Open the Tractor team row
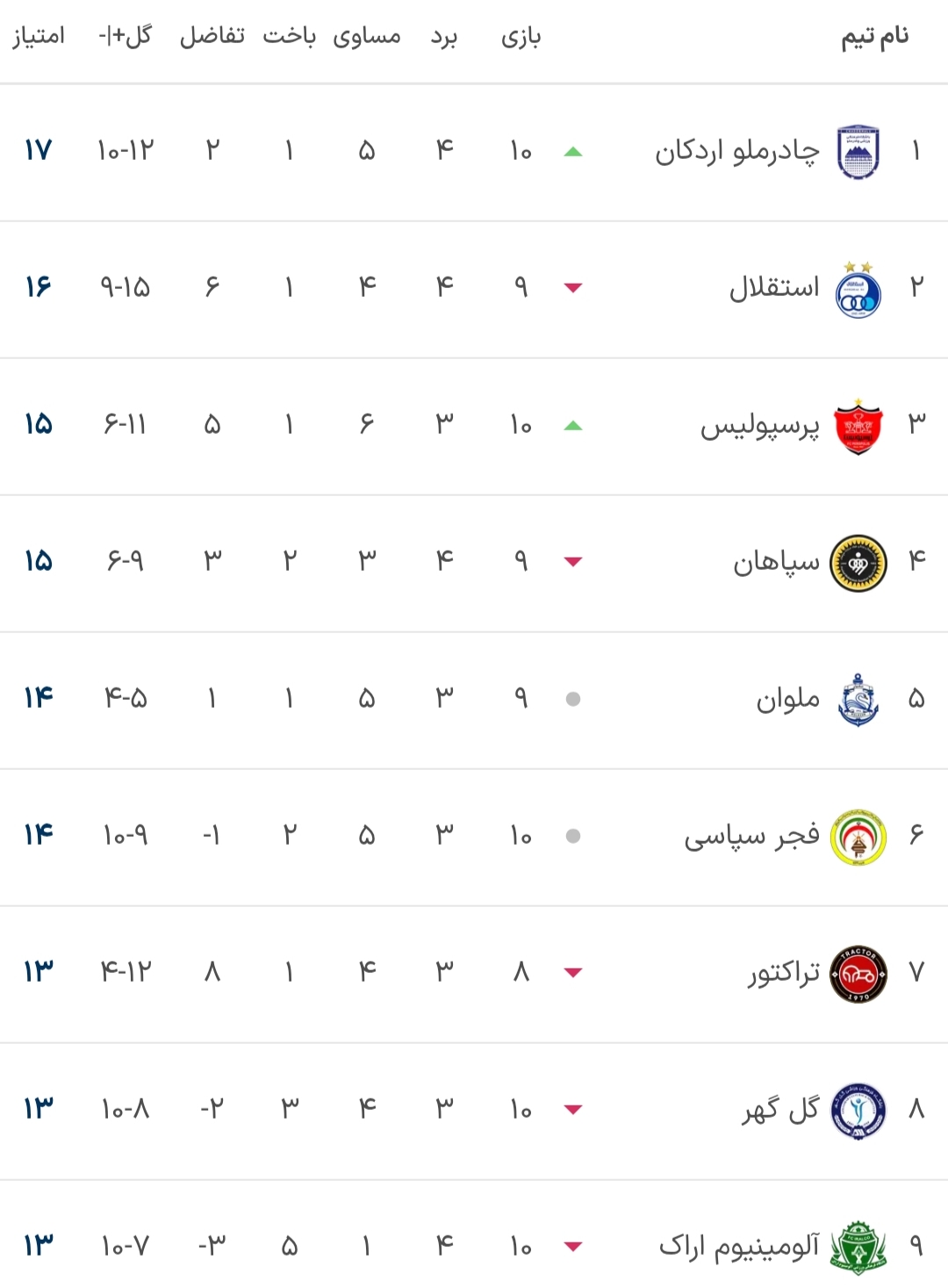Screen dimensions: 948x1288 pyautogui.click(x=783, y=974)
